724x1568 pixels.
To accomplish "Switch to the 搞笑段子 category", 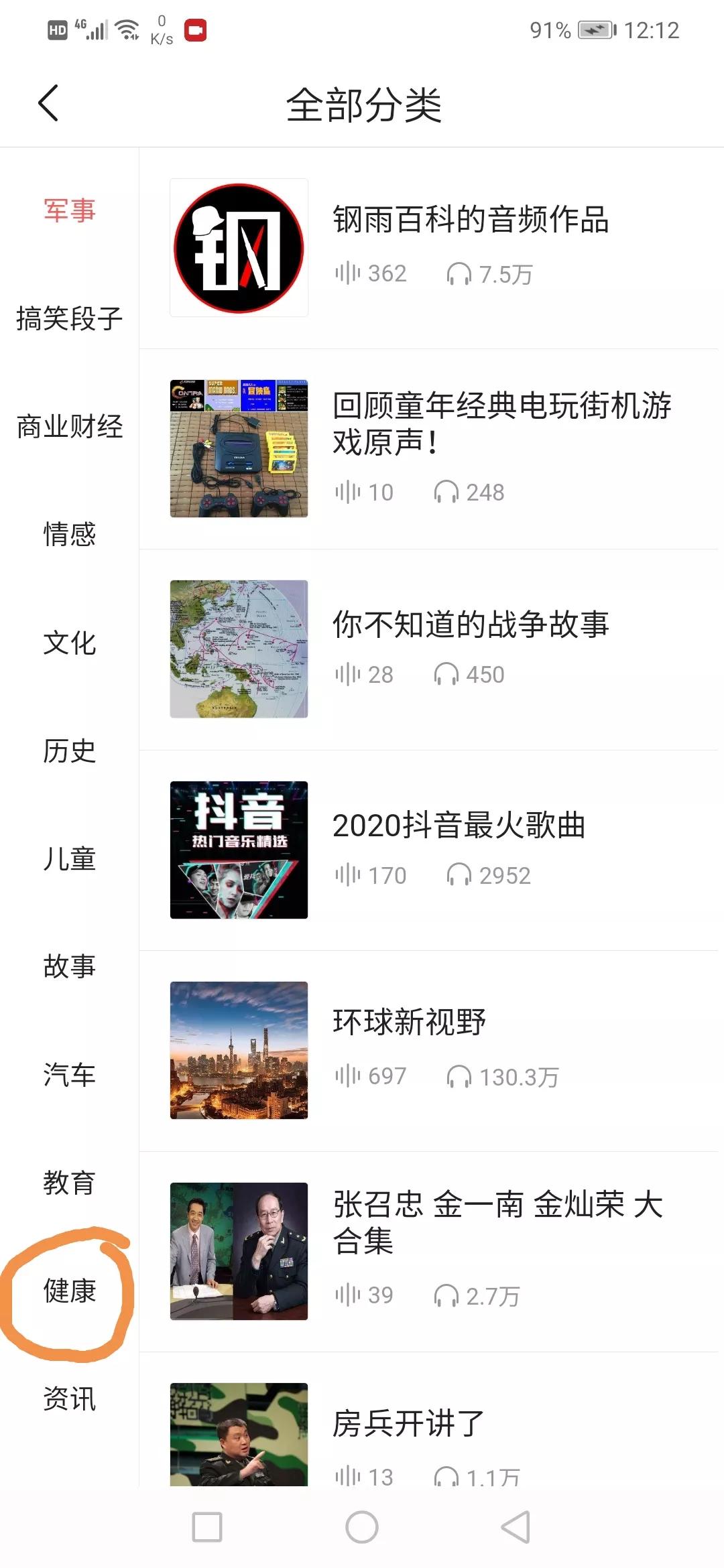I will point(70,318).
